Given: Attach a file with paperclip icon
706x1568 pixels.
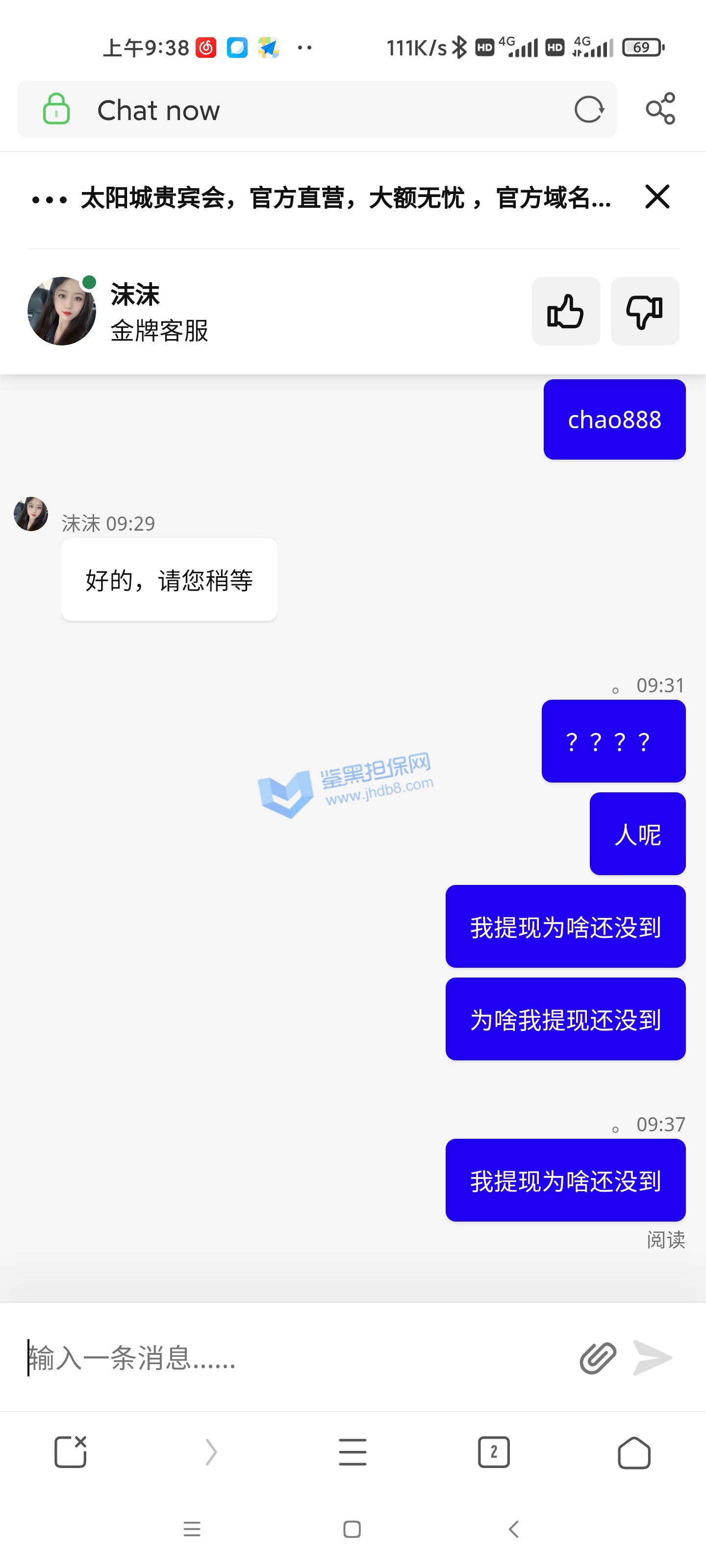Looking at the screenshot, I should pos(598,1358).
